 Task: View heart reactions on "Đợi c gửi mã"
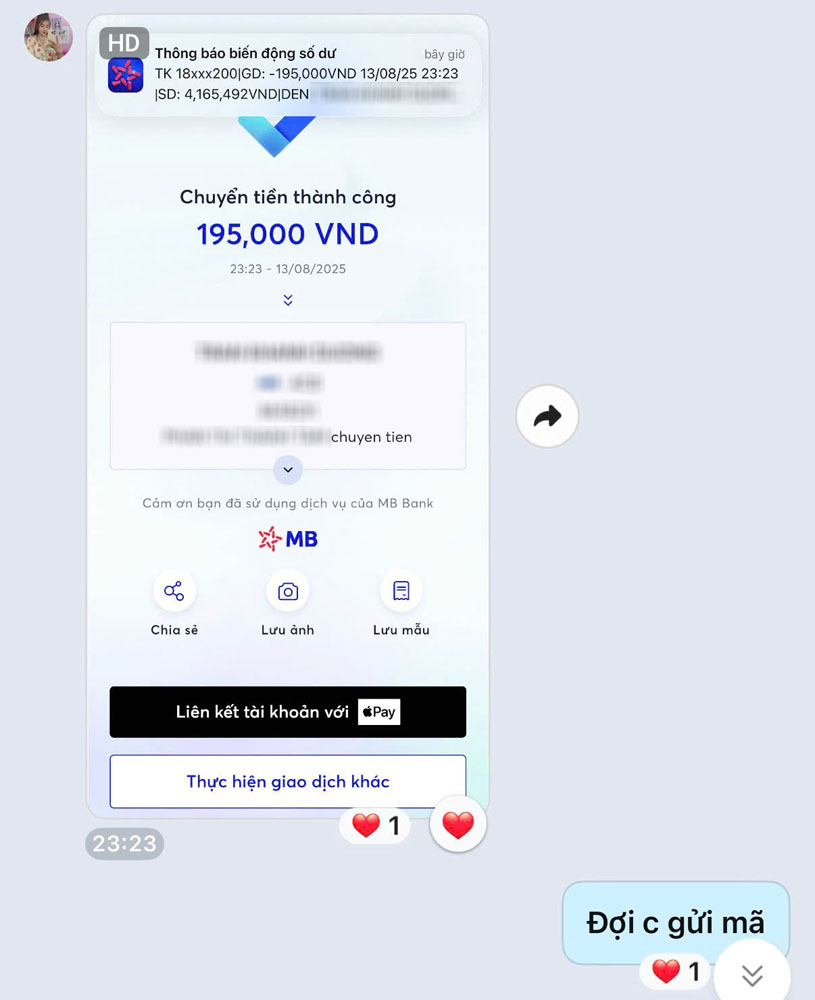[x=675, y=971]
